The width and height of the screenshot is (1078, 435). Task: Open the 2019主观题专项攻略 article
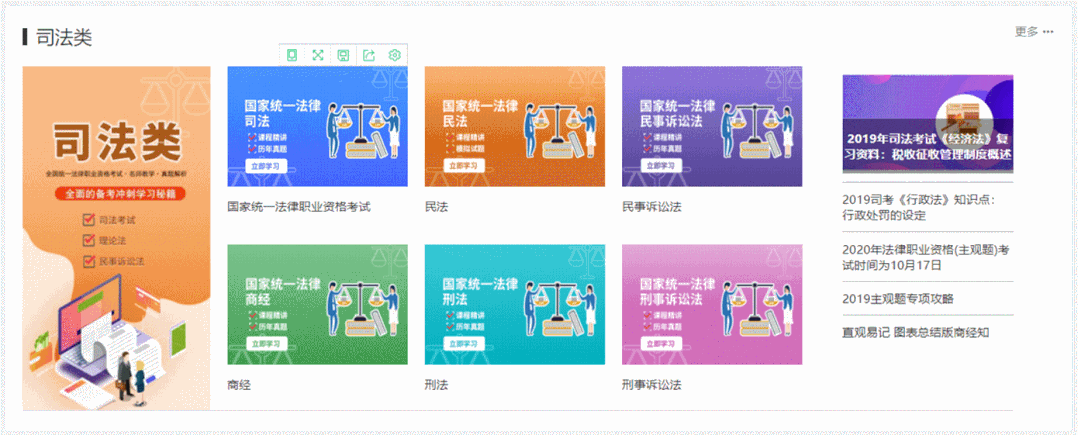coord(898,298)
